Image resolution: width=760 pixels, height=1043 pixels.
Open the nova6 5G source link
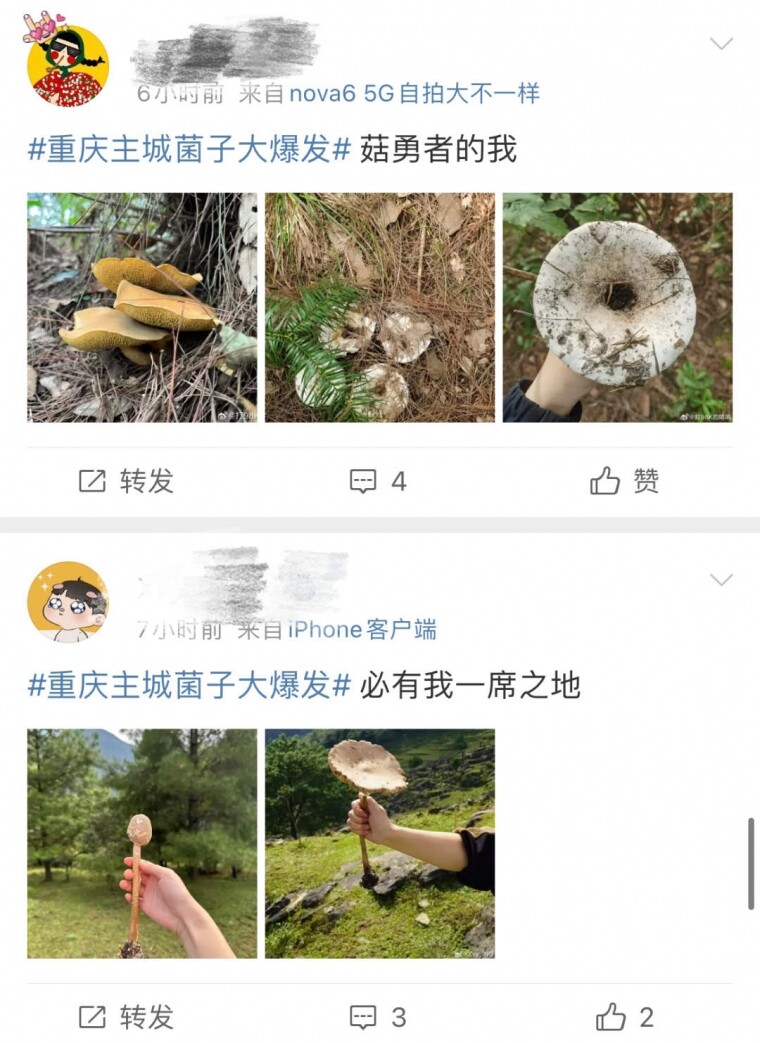tap(414, 94)
